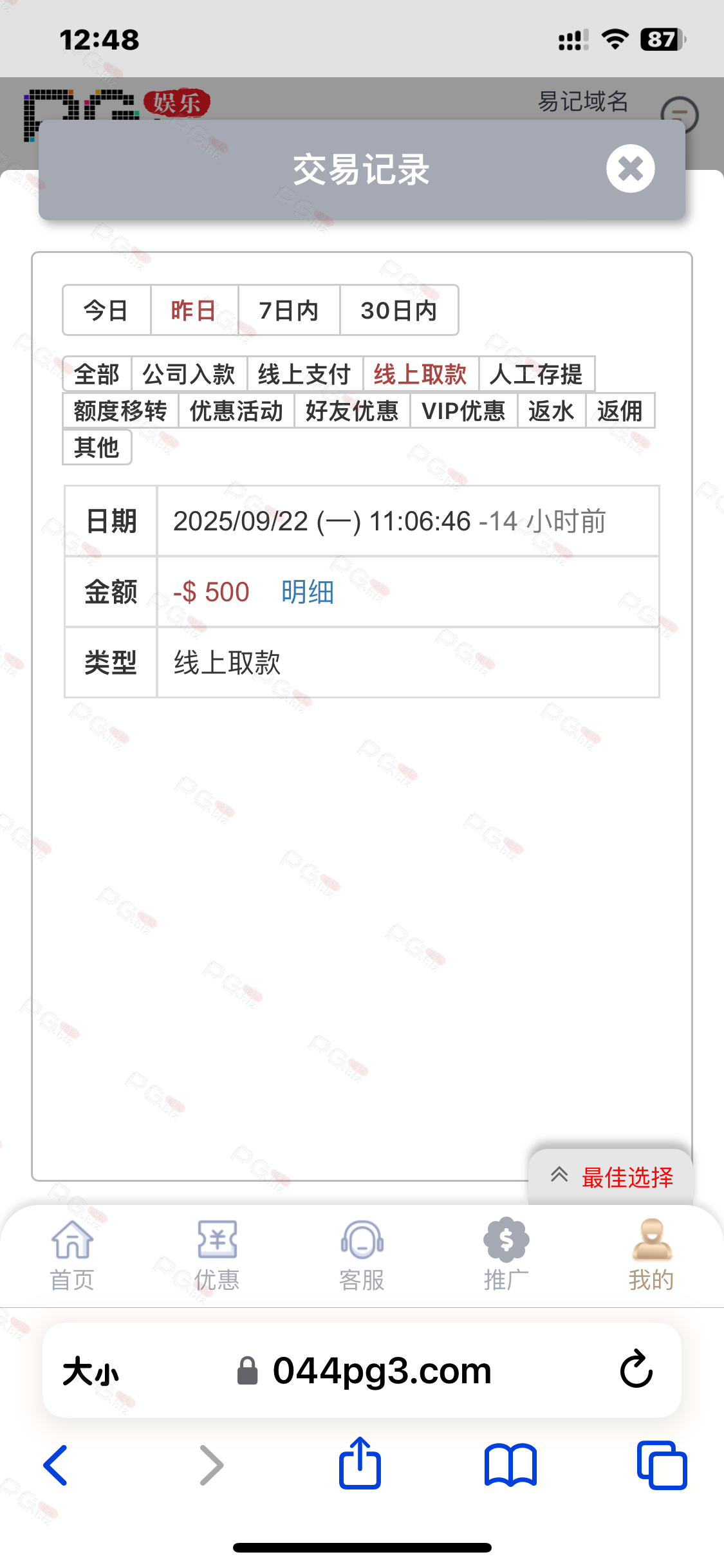This screenshot has height=1568, width=724.
Task: Share the page from Safari toolbar
Action: [360, 1464]
